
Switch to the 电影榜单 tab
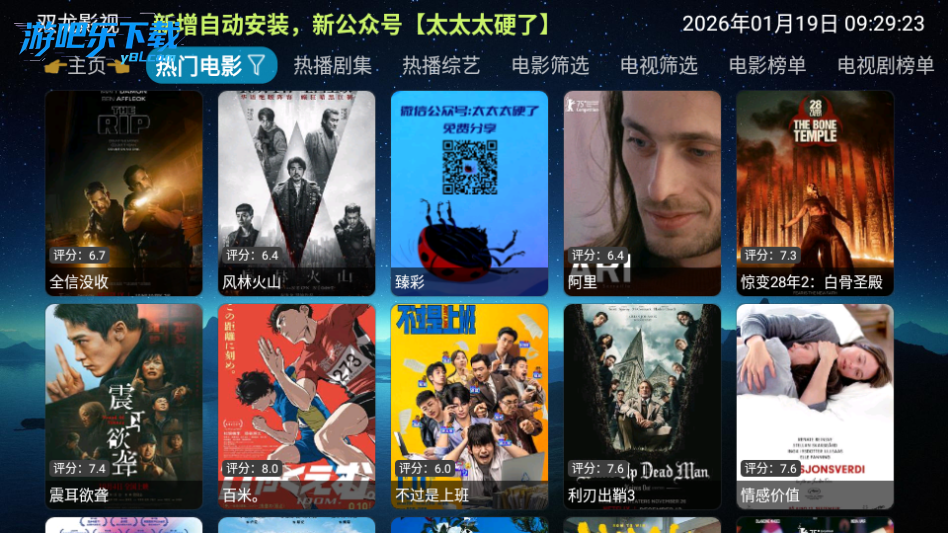[x=767, y=66]
